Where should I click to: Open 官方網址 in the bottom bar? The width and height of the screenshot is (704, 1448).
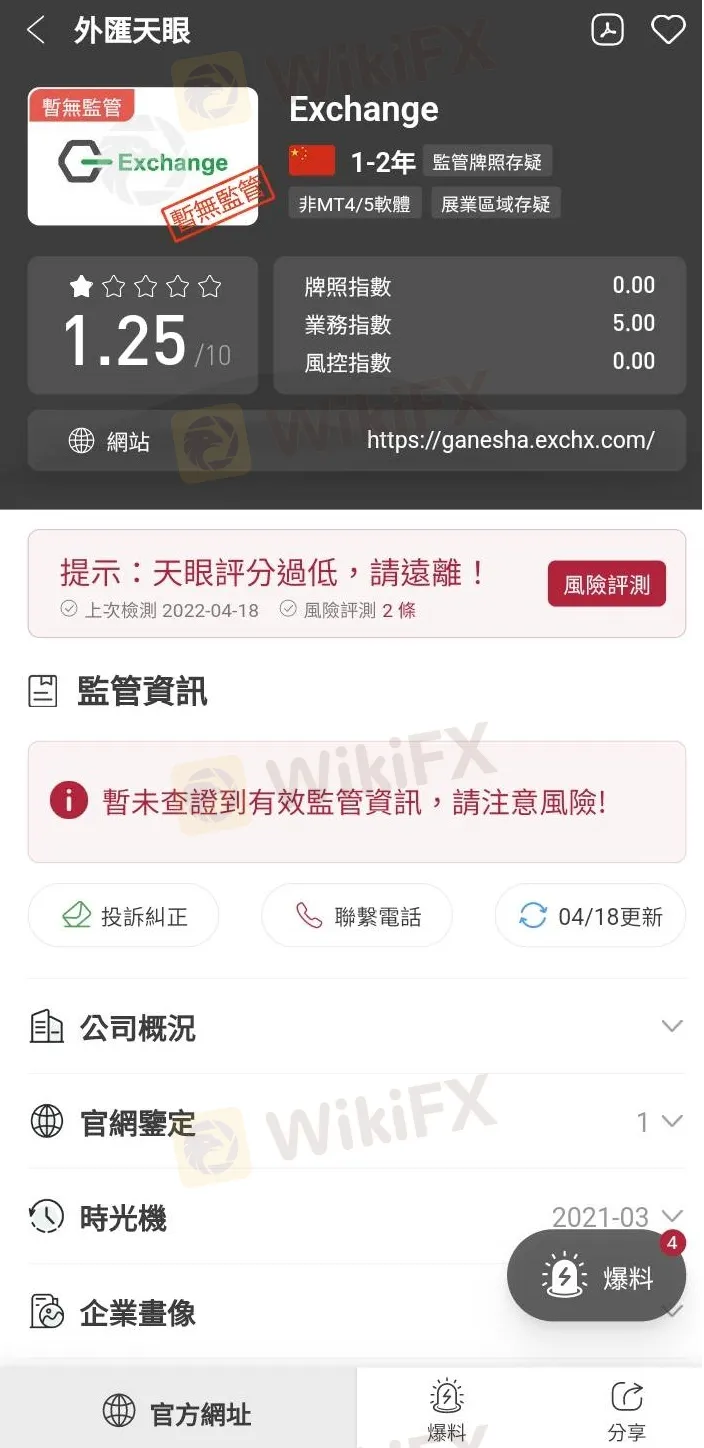click(x=178, y=1411)
